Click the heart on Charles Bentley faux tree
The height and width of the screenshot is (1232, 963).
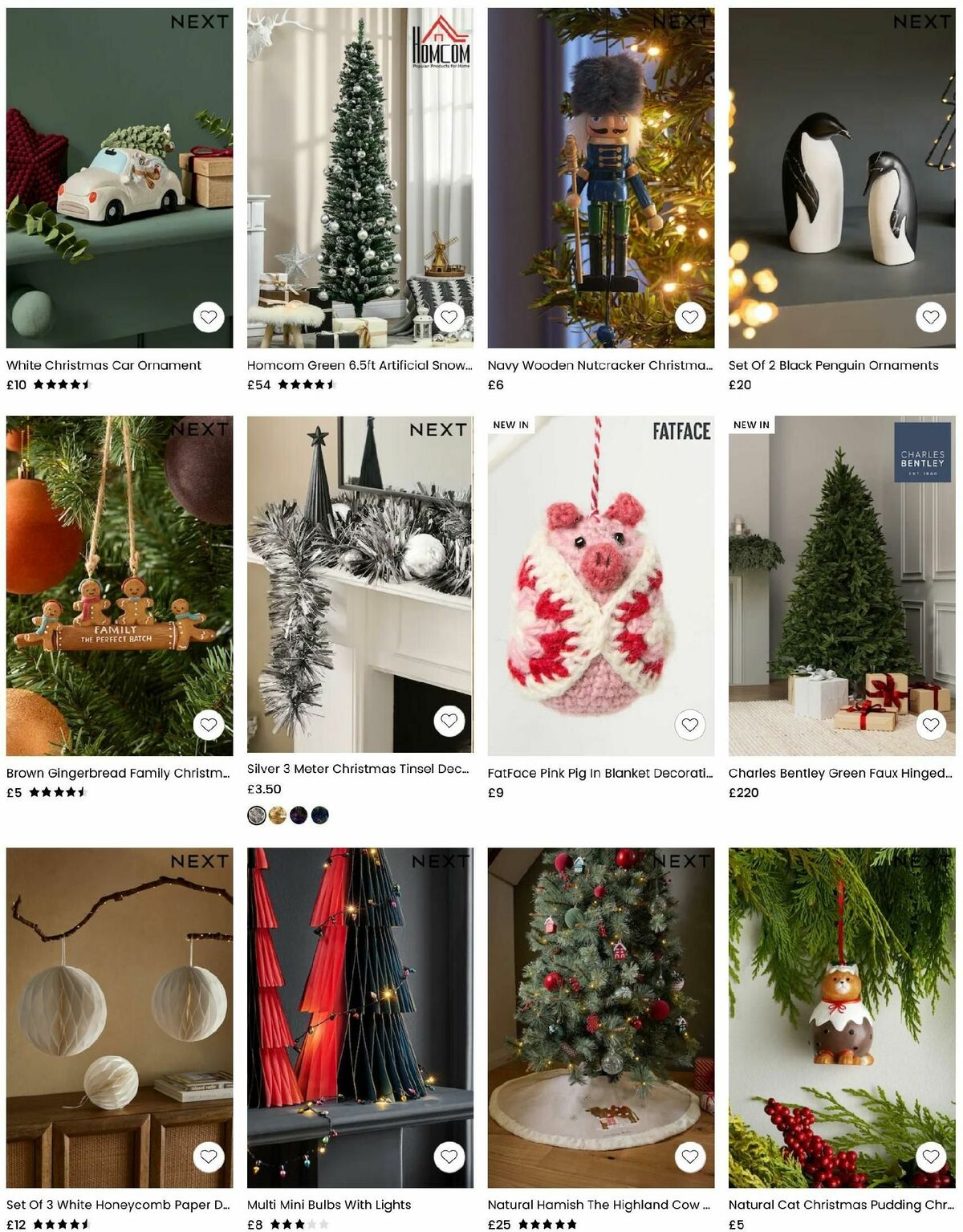tap(931, 726)
